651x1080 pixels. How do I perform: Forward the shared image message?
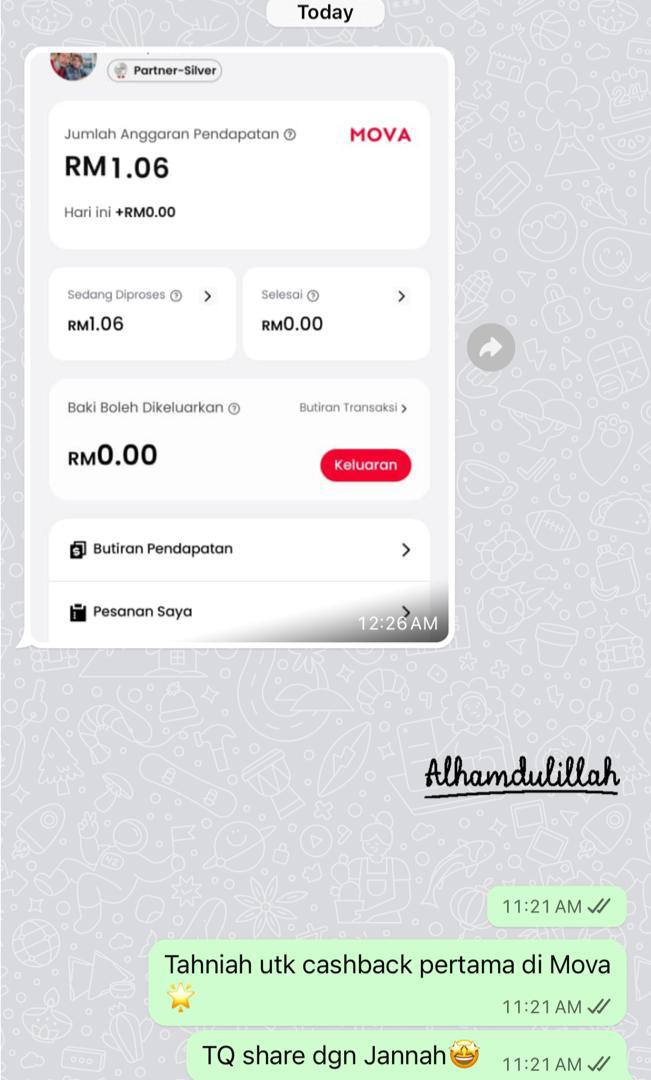(x=490, y=348)
